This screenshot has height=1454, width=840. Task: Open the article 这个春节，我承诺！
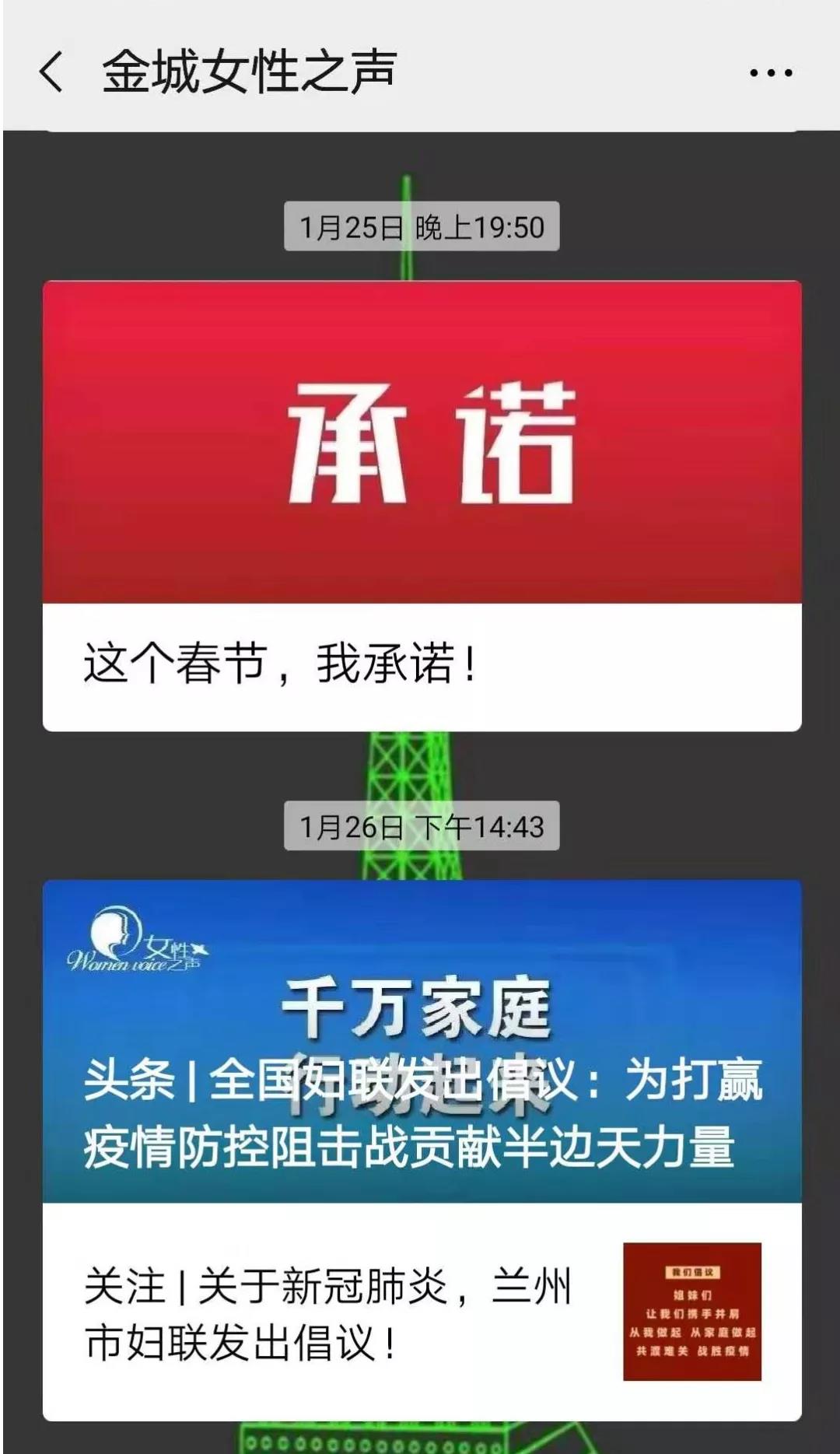422,506
